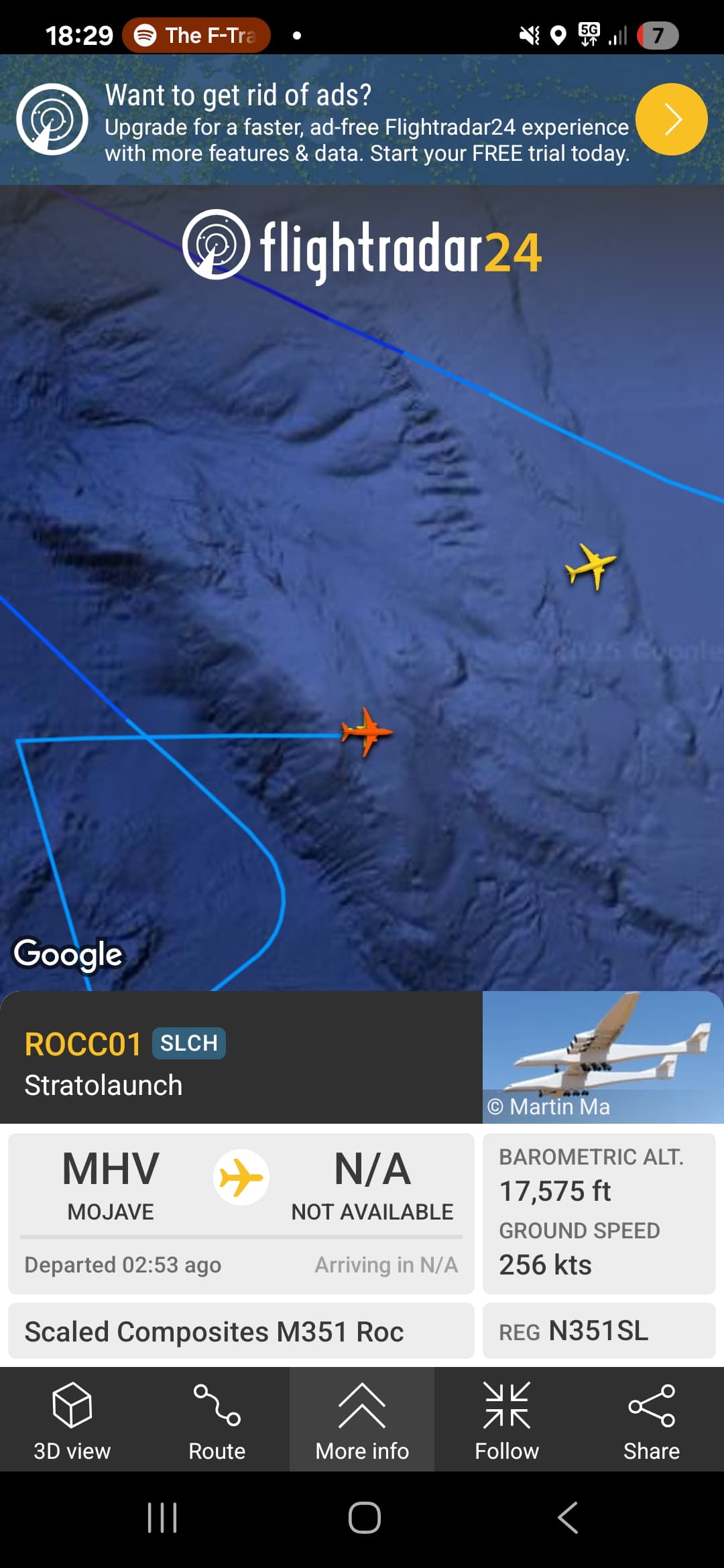724x1568 pixels.
Task: Go back with the system back button
Action: click(x=568, y=1518)
